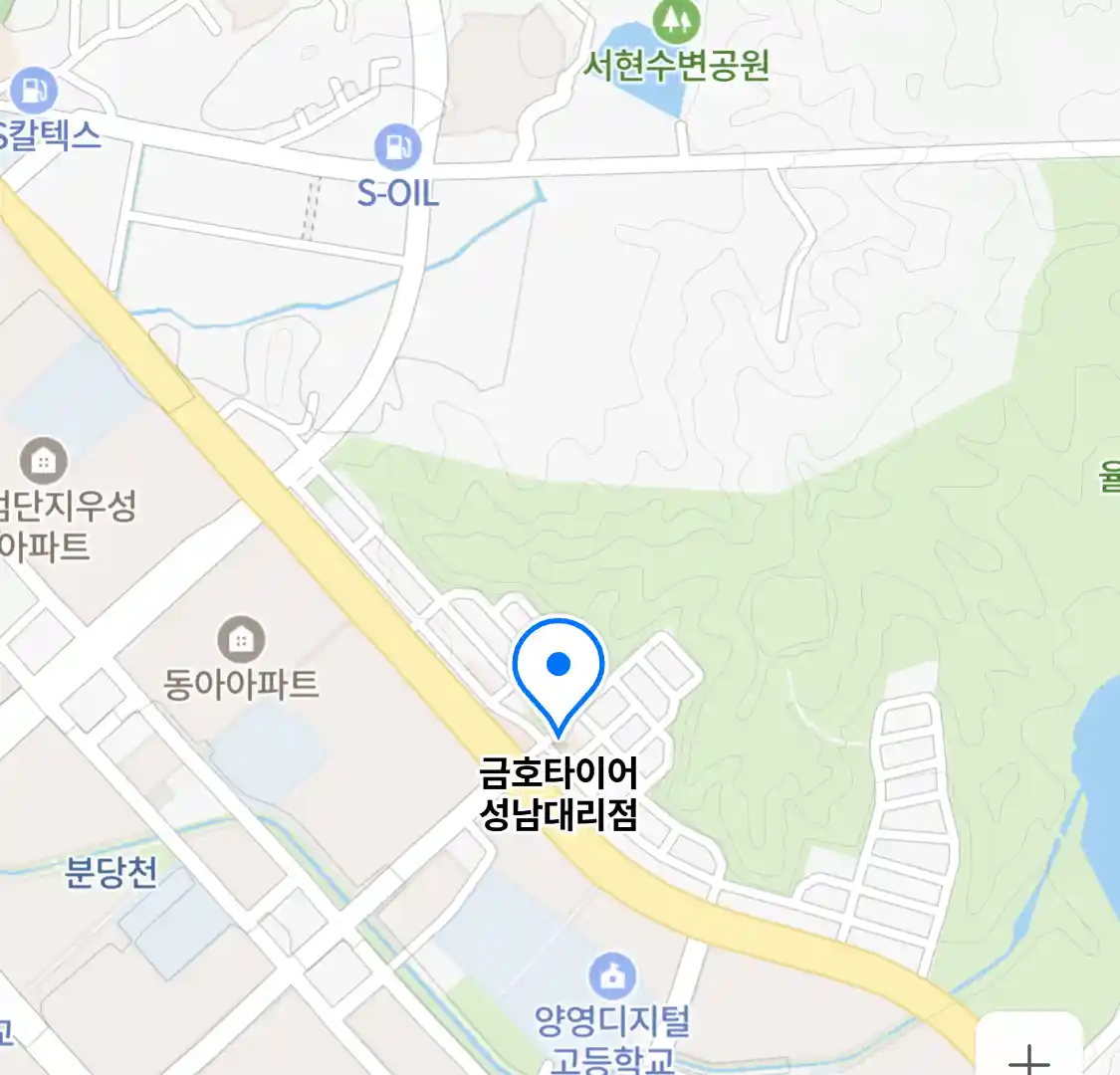The image size is (1120, 1075).
Task: Select the 양영디지털고등학교 school marker
Action: tap(612, 976)
